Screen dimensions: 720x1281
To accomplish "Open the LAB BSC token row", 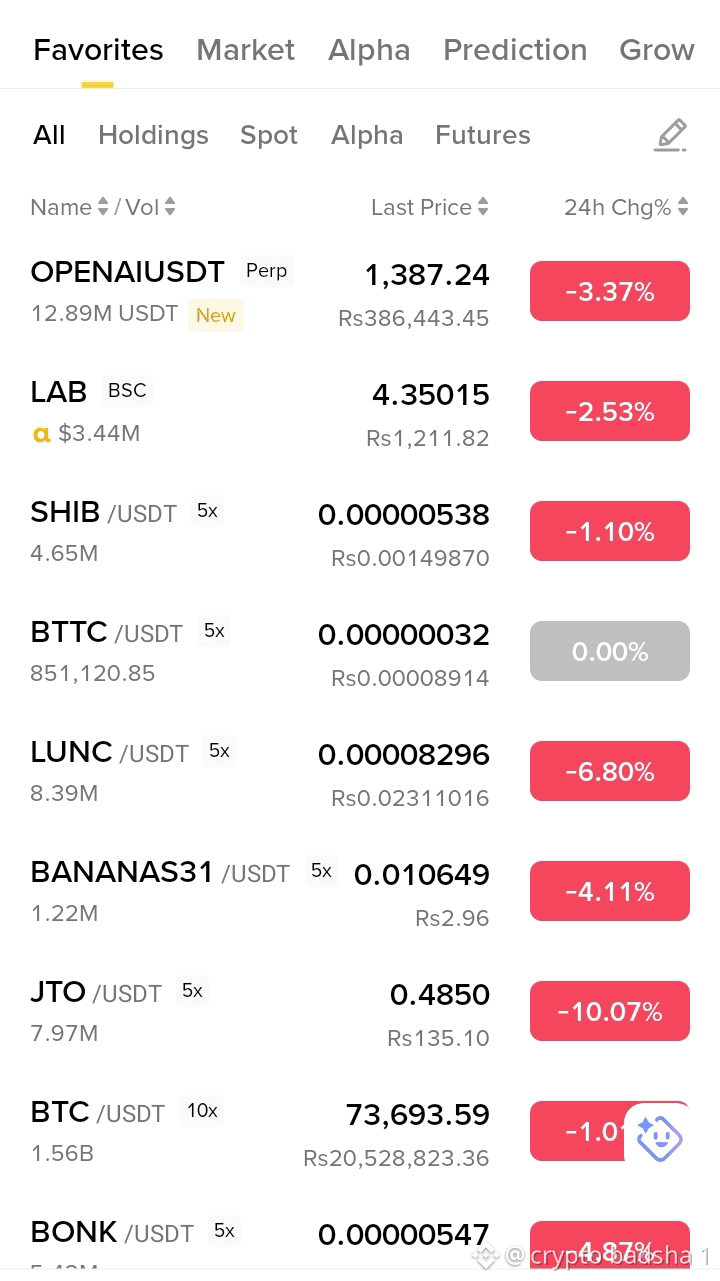I will click(x=360, y=411).
